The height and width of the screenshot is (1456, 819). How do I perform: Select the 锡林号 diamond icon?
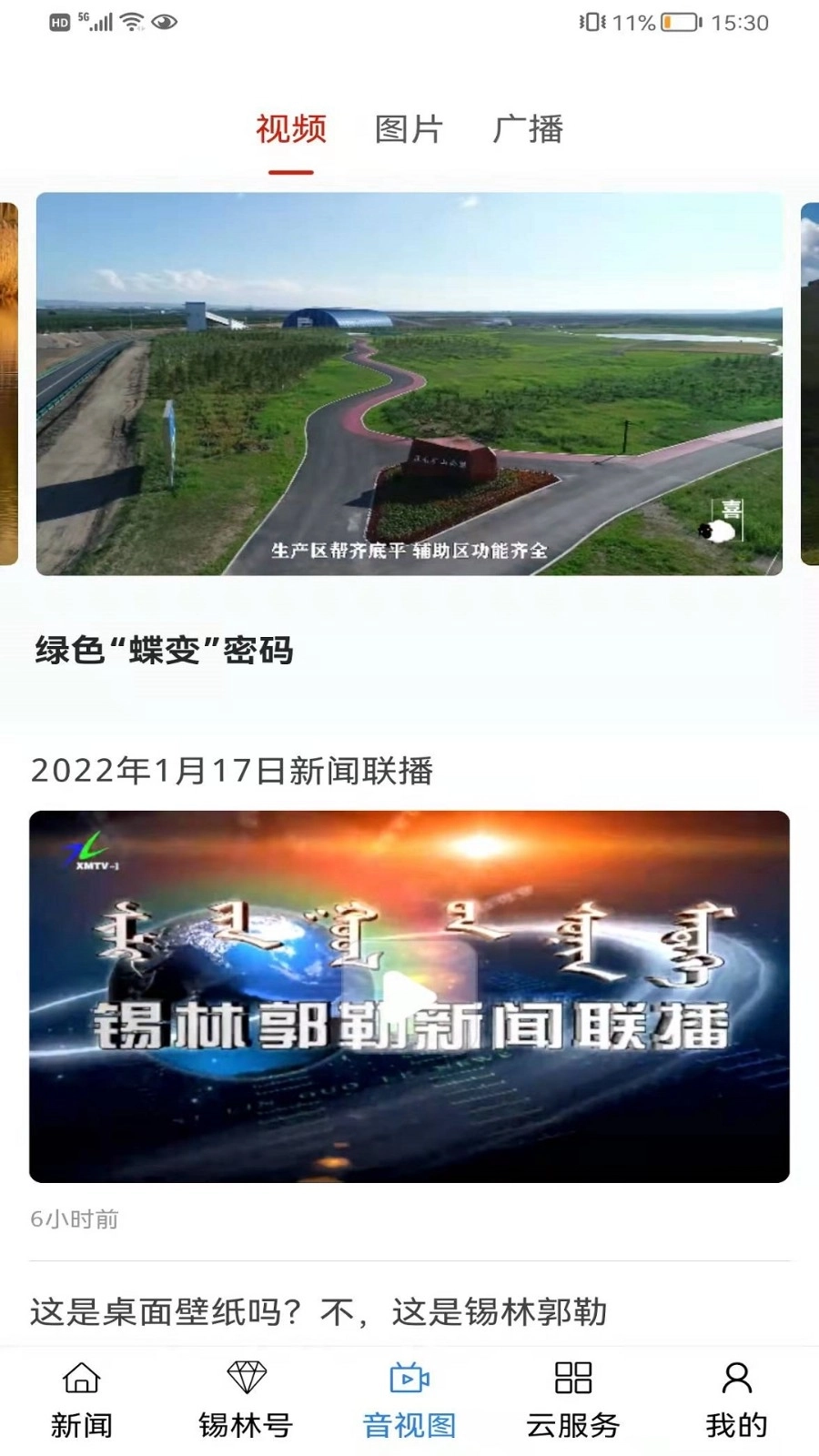(x=243, y=1379)
